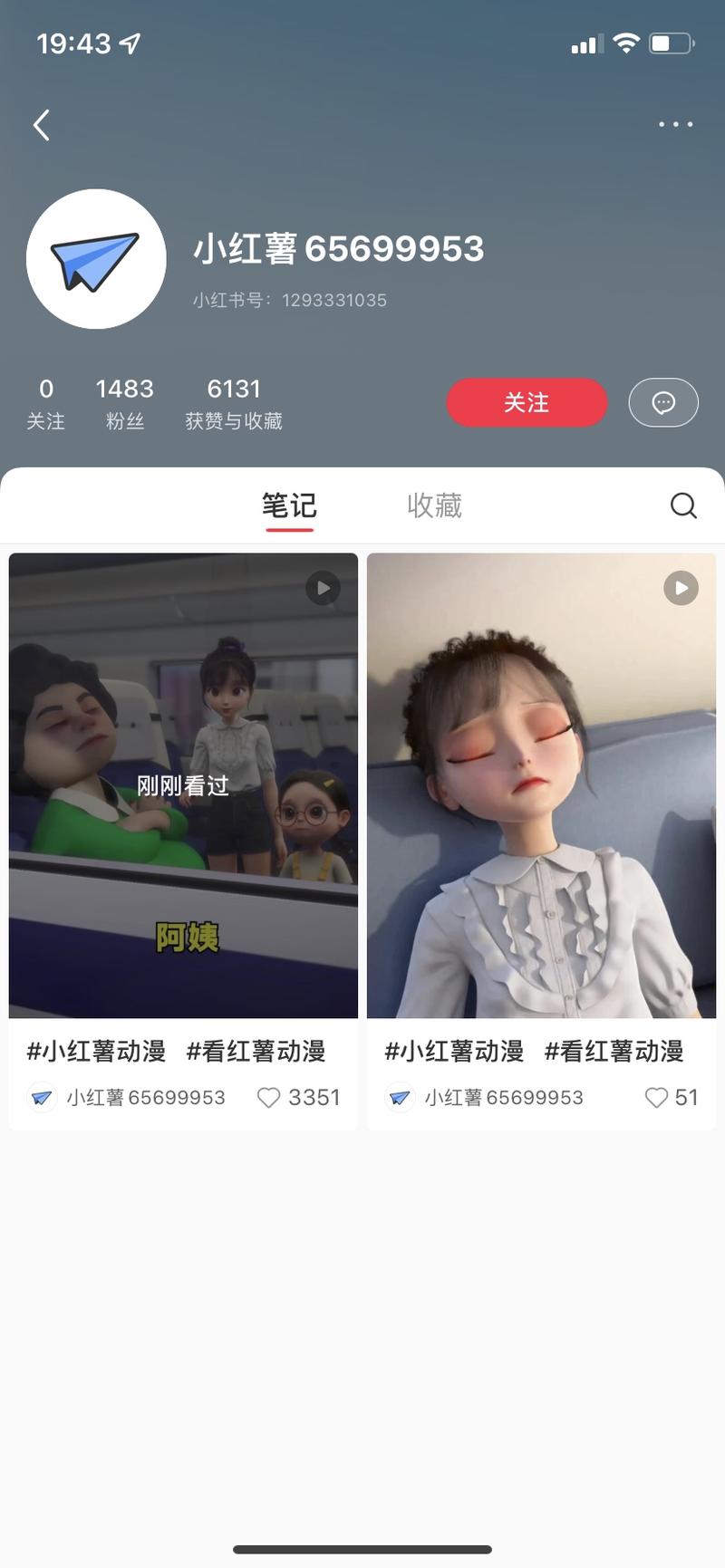The image size is (725, 1568).
Task: Select the 笔记 tab
Action: tap(288, 505)
